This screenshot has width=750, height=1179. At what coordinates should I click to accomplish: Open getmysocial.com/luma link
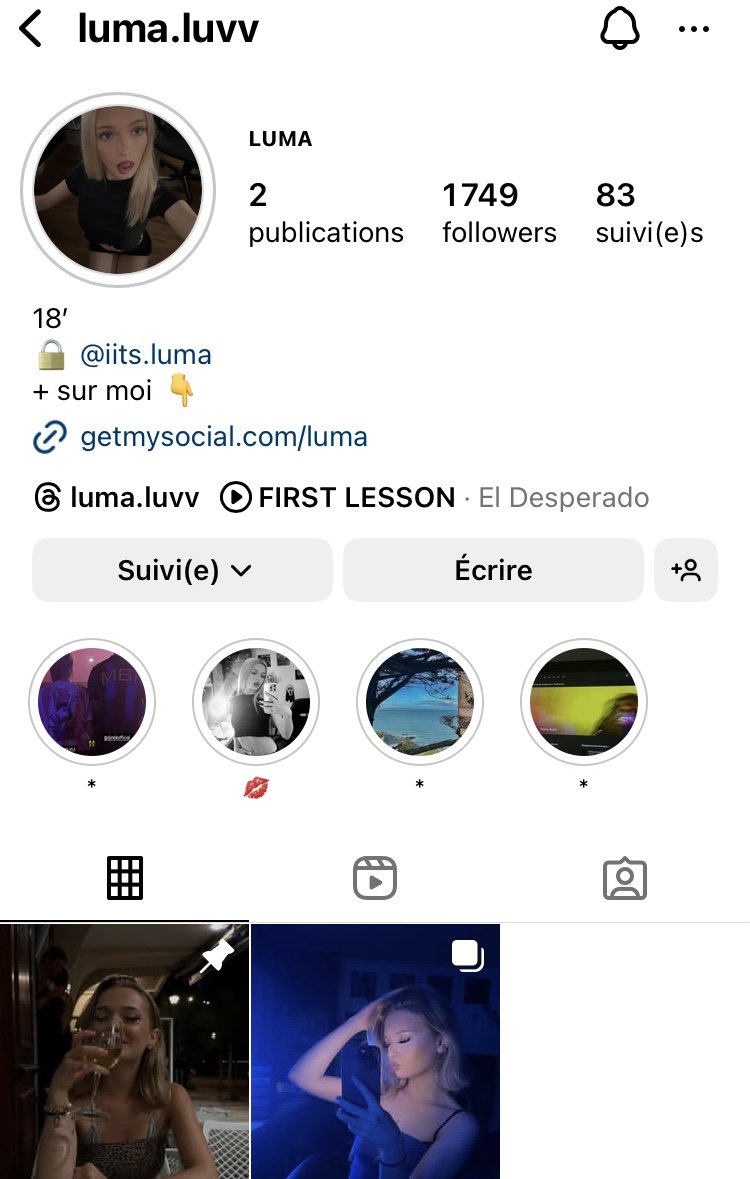click(x=223, y=437)
